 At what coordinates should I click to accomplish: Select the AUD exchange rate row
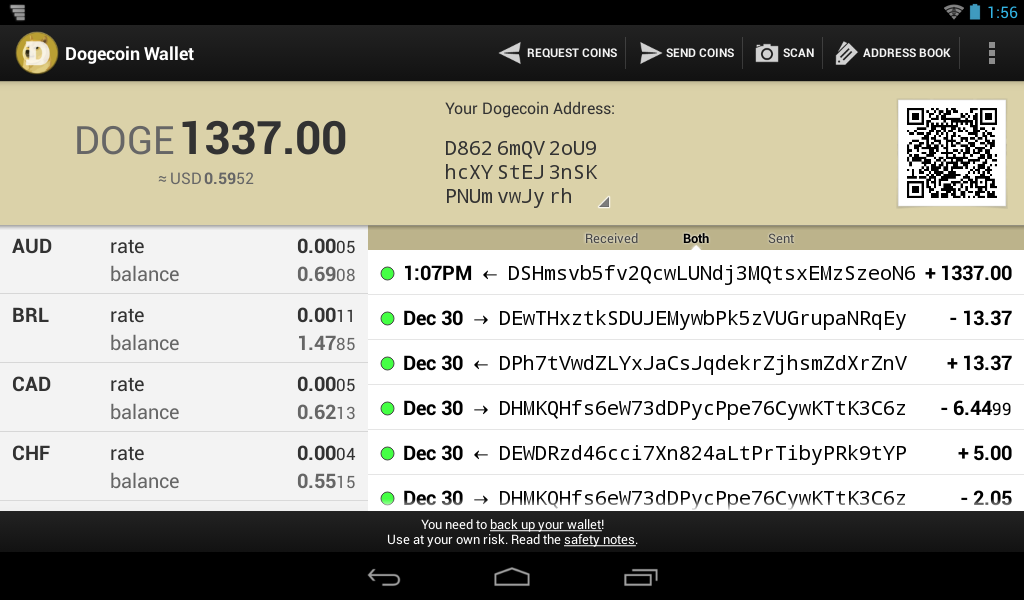click(183, 260)
